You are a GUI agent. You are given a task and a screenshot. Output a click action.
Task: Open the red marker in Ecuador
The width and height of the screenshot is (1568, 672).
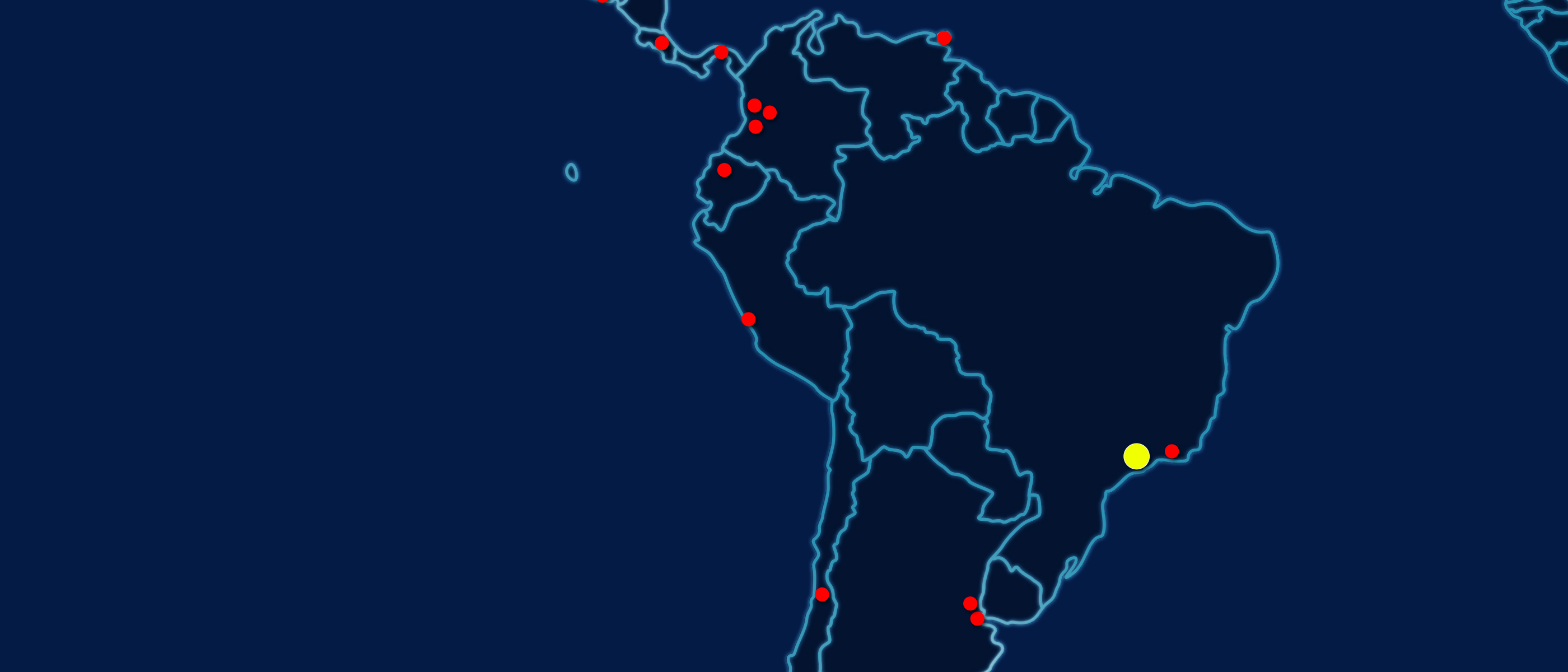724,170
